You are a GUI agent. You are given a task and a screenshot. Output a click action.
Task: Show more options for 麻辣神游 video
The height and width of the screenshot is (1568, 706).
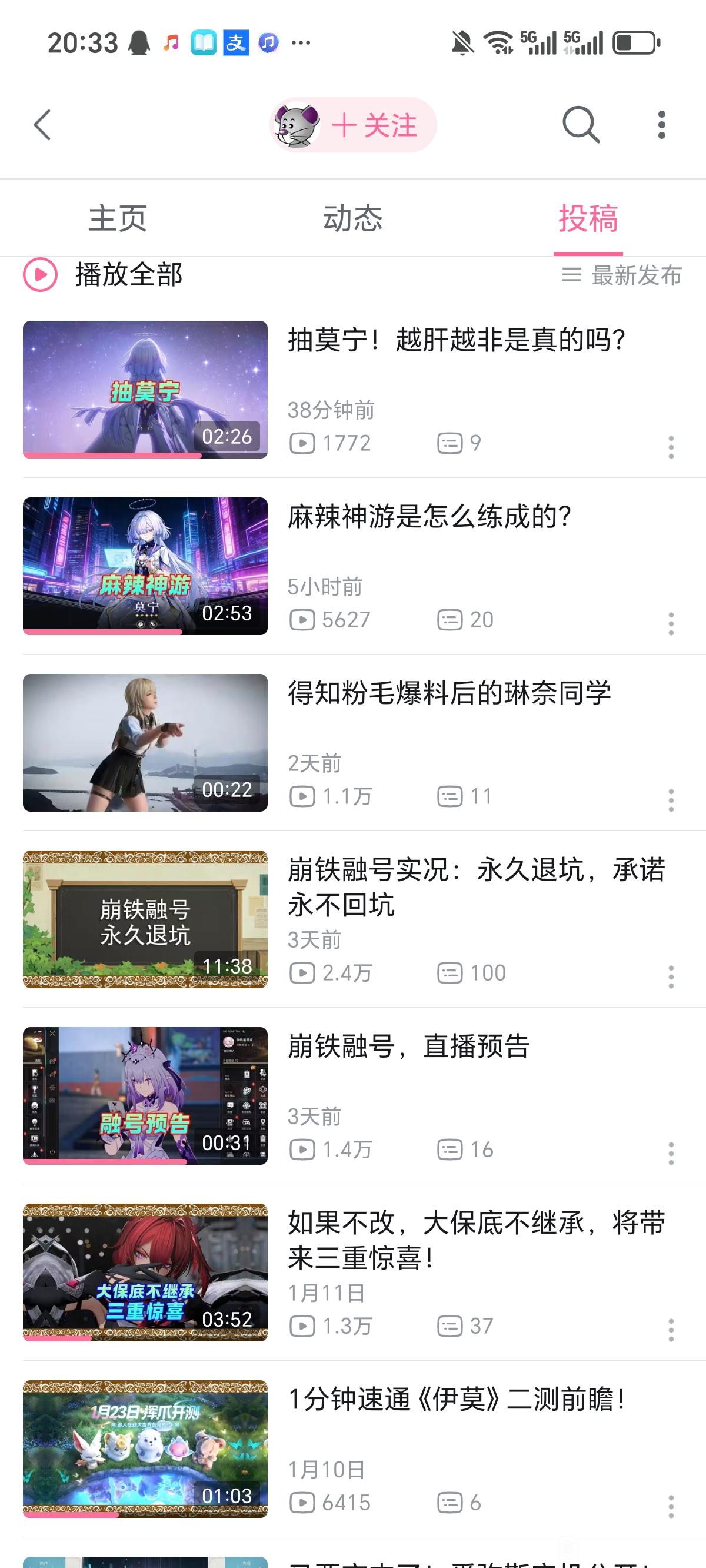pyautogui.click(x=671, y=624)
